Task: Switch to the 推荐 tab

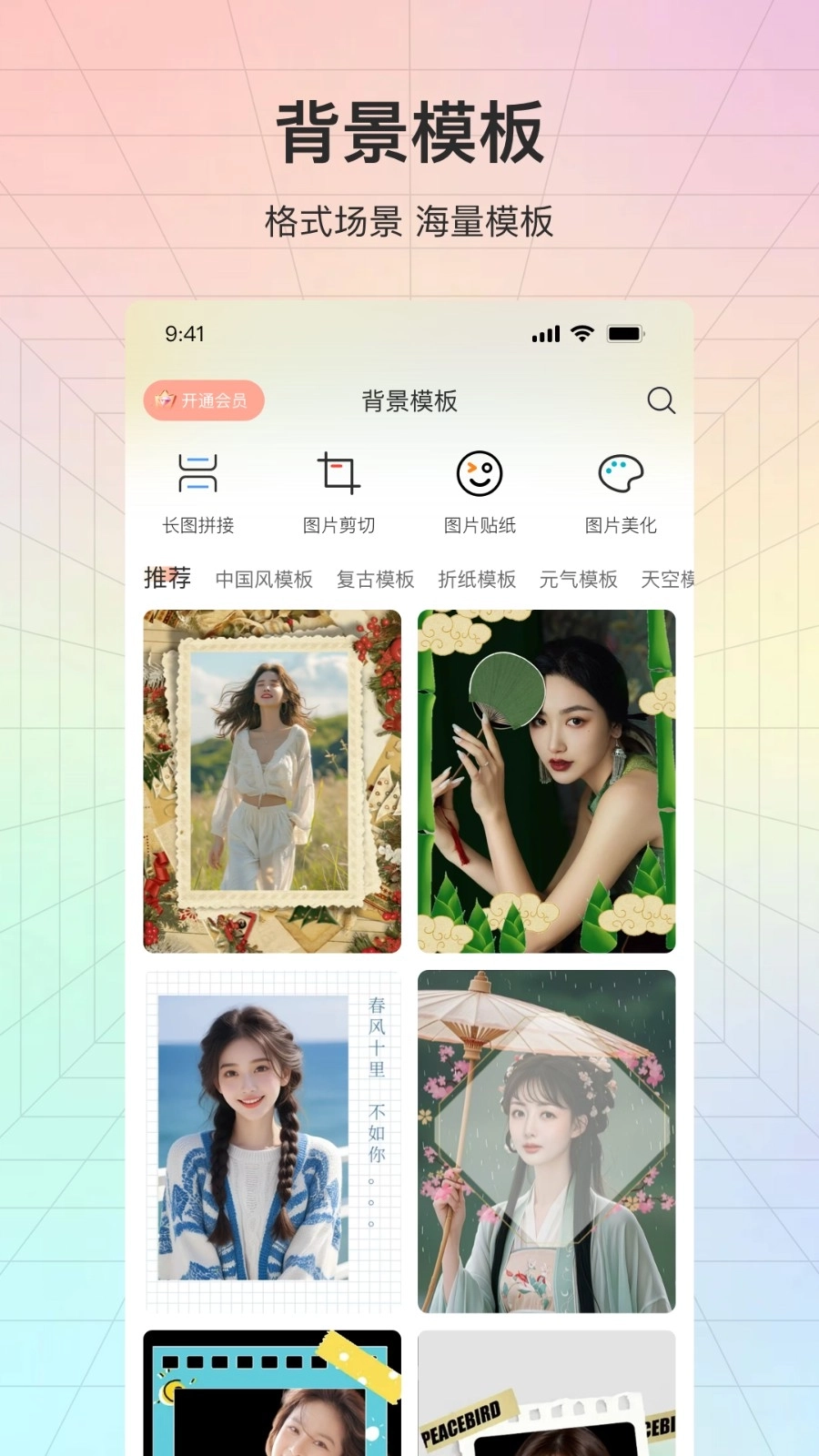Action: 166,577
